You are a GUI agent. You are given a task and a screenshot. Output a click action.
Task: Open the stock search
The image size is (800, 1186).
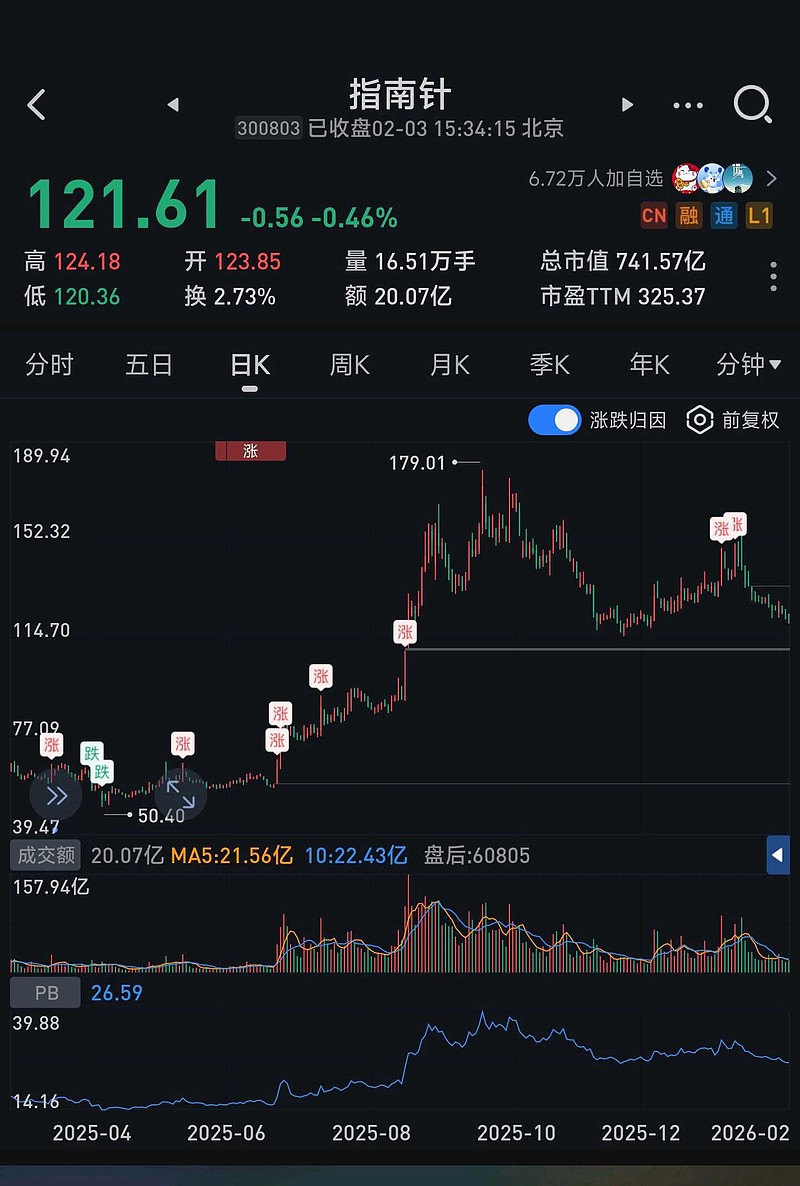[x=752, y=104]
